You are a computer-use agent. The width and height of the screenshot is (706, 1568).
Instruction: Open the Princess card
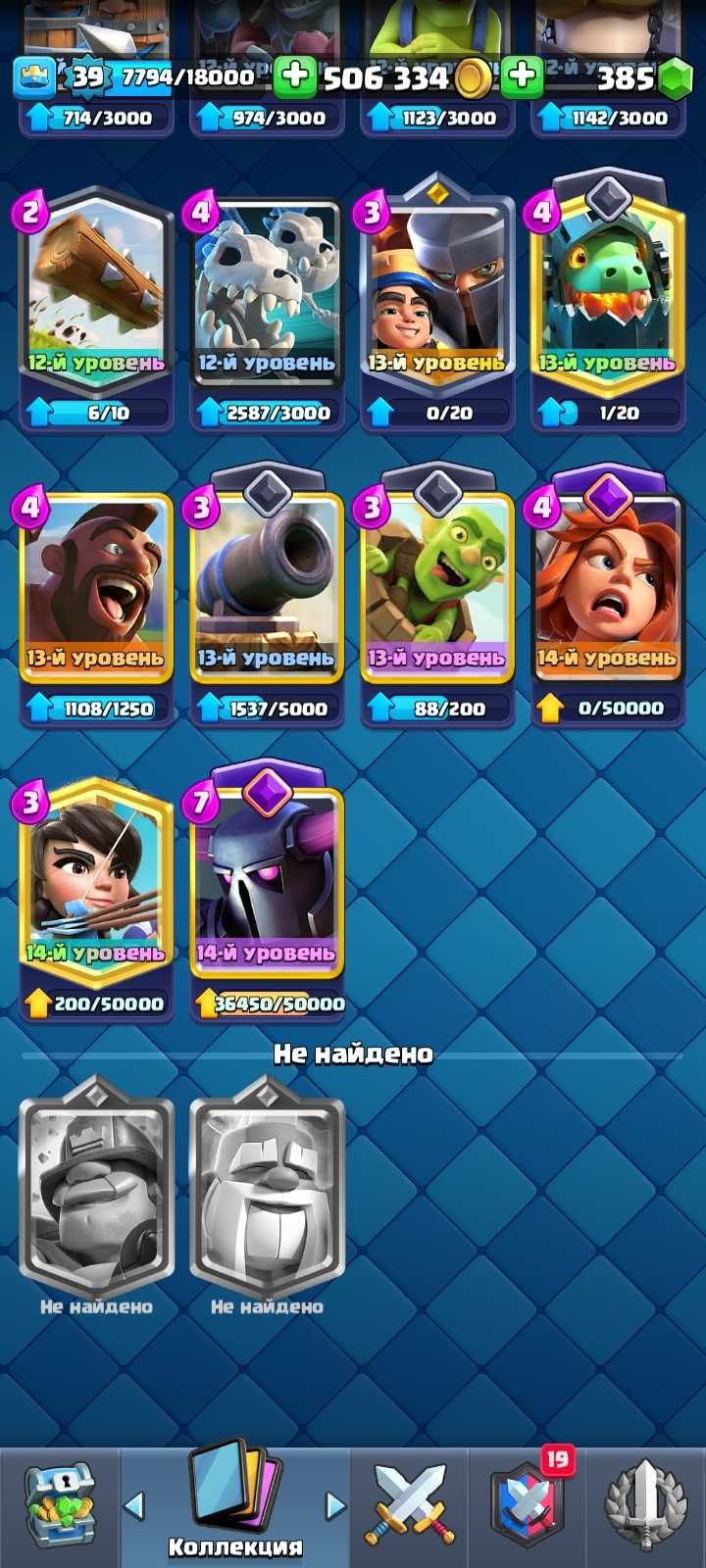coord(96,882)
